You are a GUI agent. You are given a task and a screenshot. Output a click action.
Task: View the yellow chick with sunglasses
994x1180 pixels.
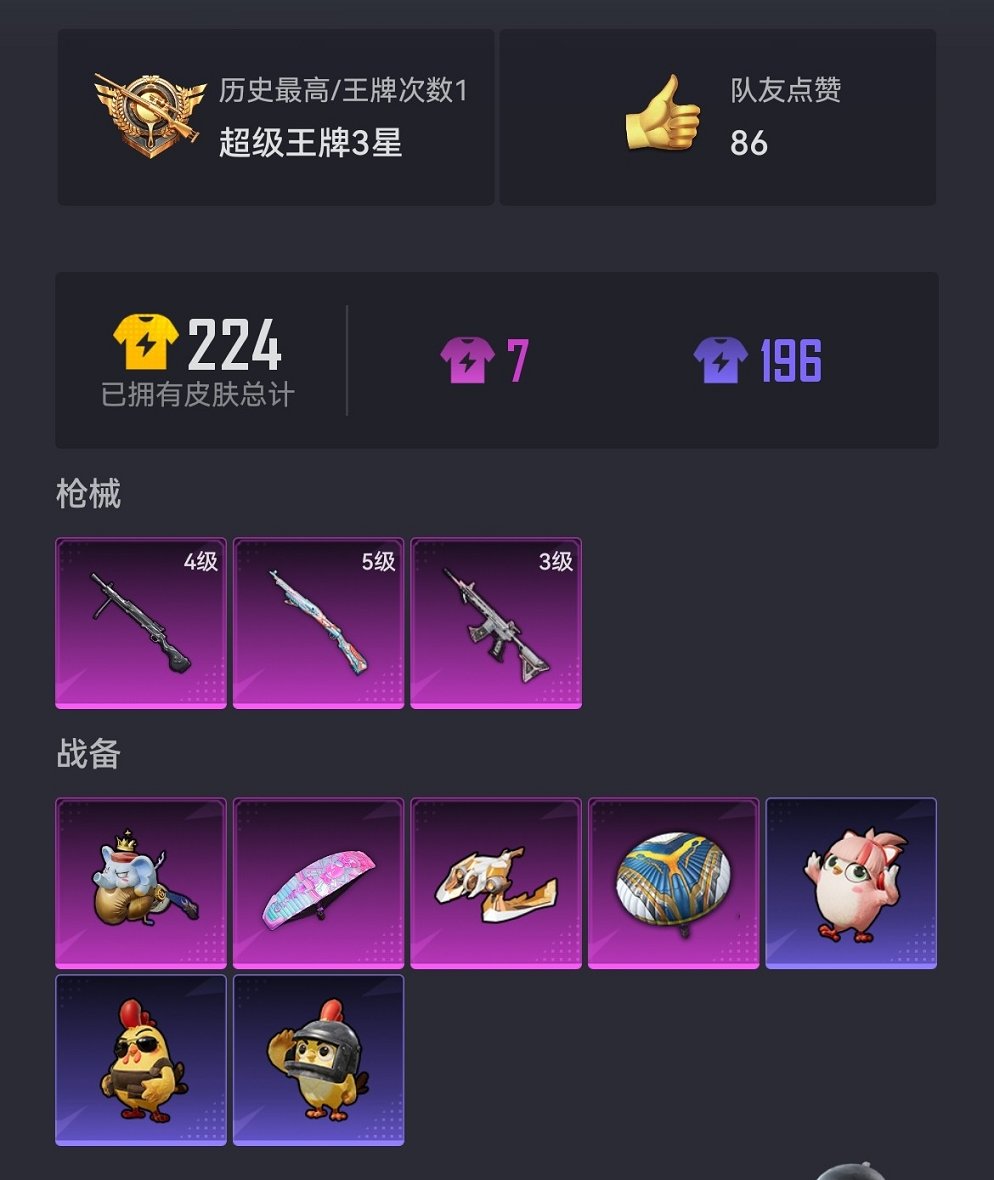141,1060
